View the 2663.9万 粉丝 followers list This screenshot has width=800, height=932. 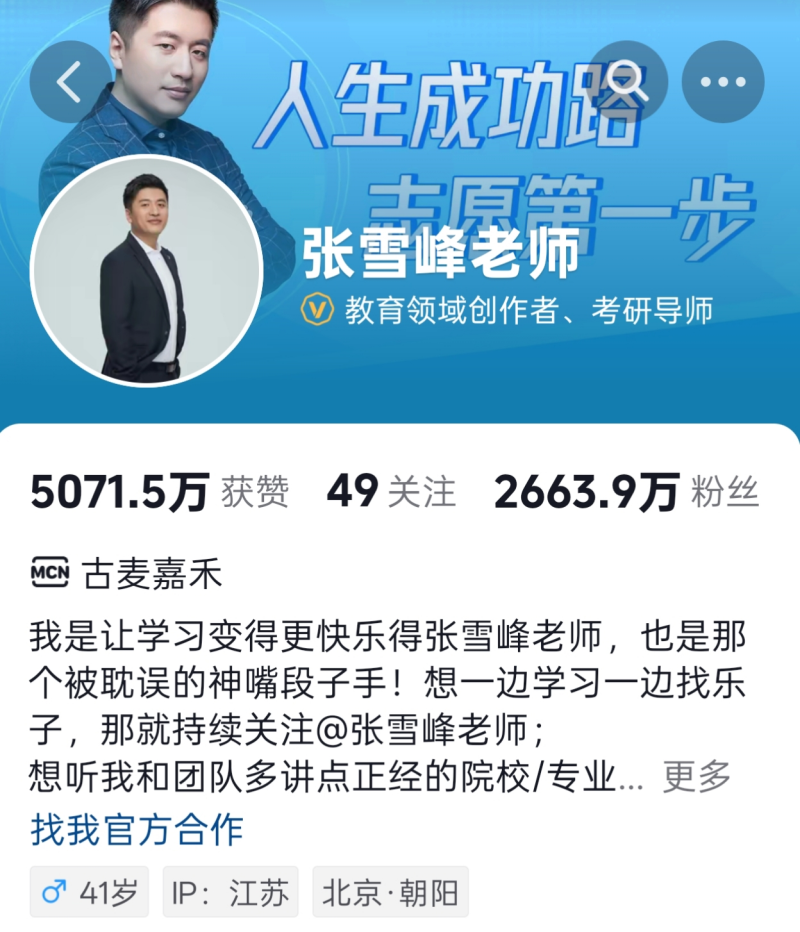click(626, 492)
